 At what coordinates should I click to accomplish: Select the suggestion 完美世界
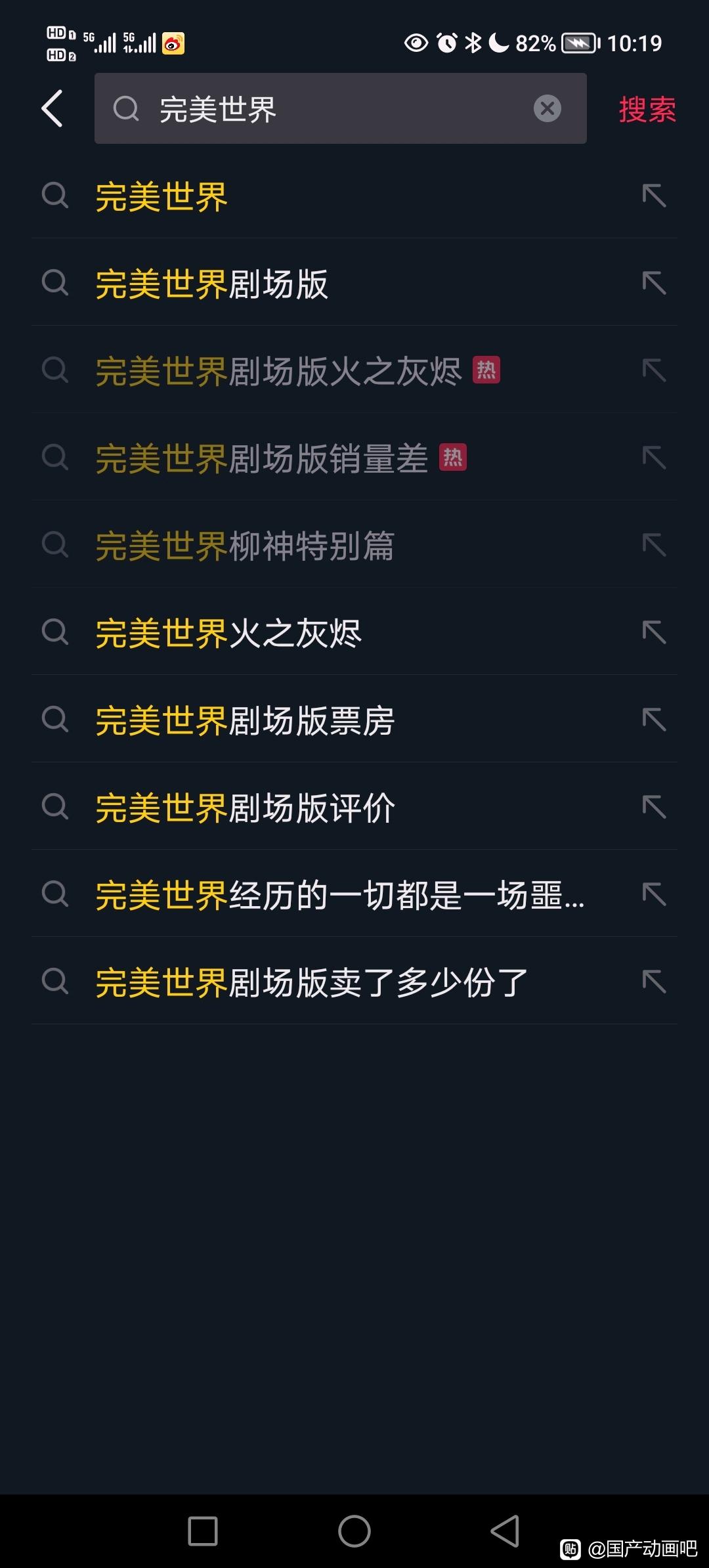point(354,196)
